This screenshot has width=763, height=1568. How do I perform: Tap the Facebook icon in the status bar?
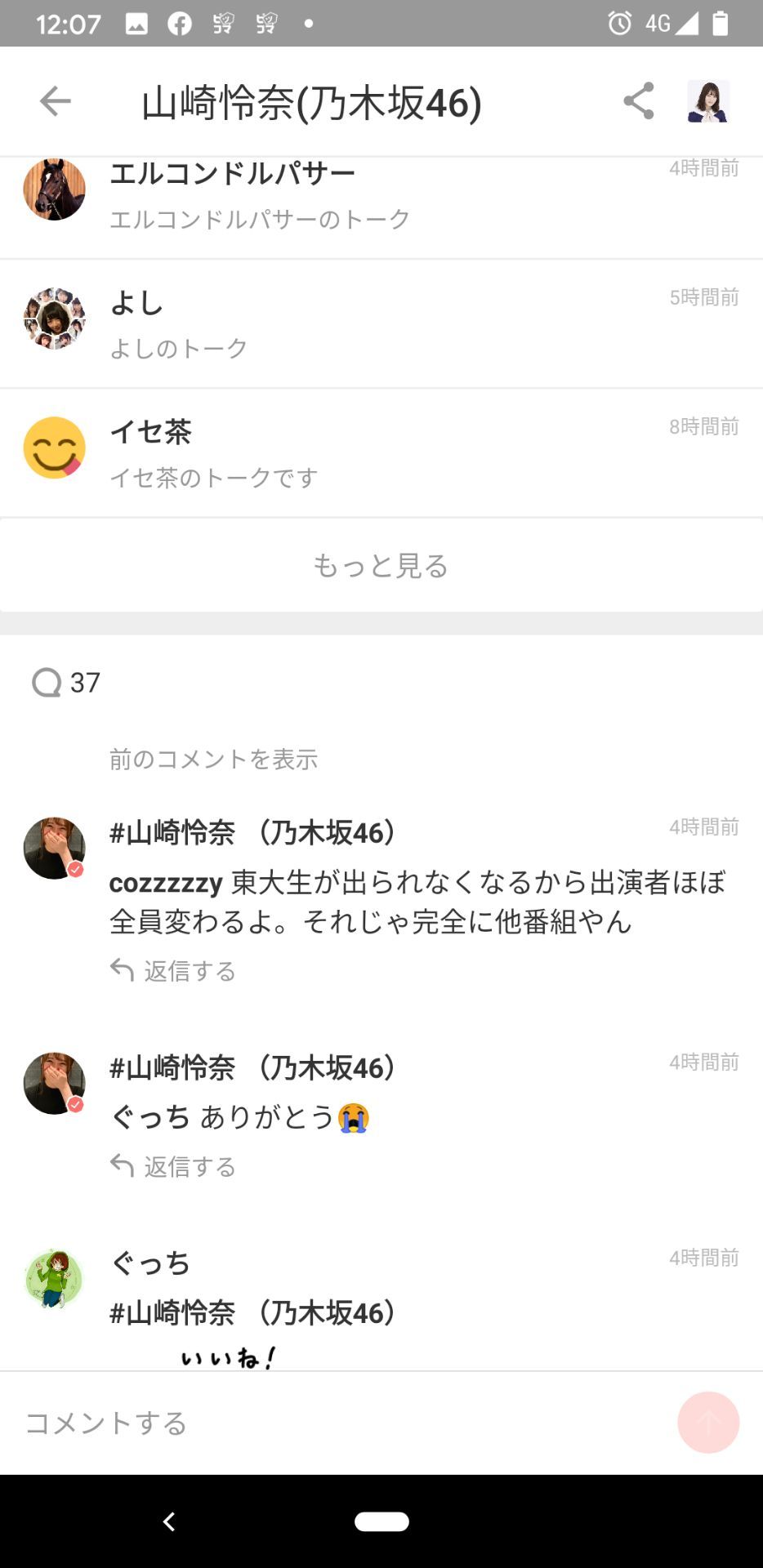pyautogui.click(x=178, y=22)
